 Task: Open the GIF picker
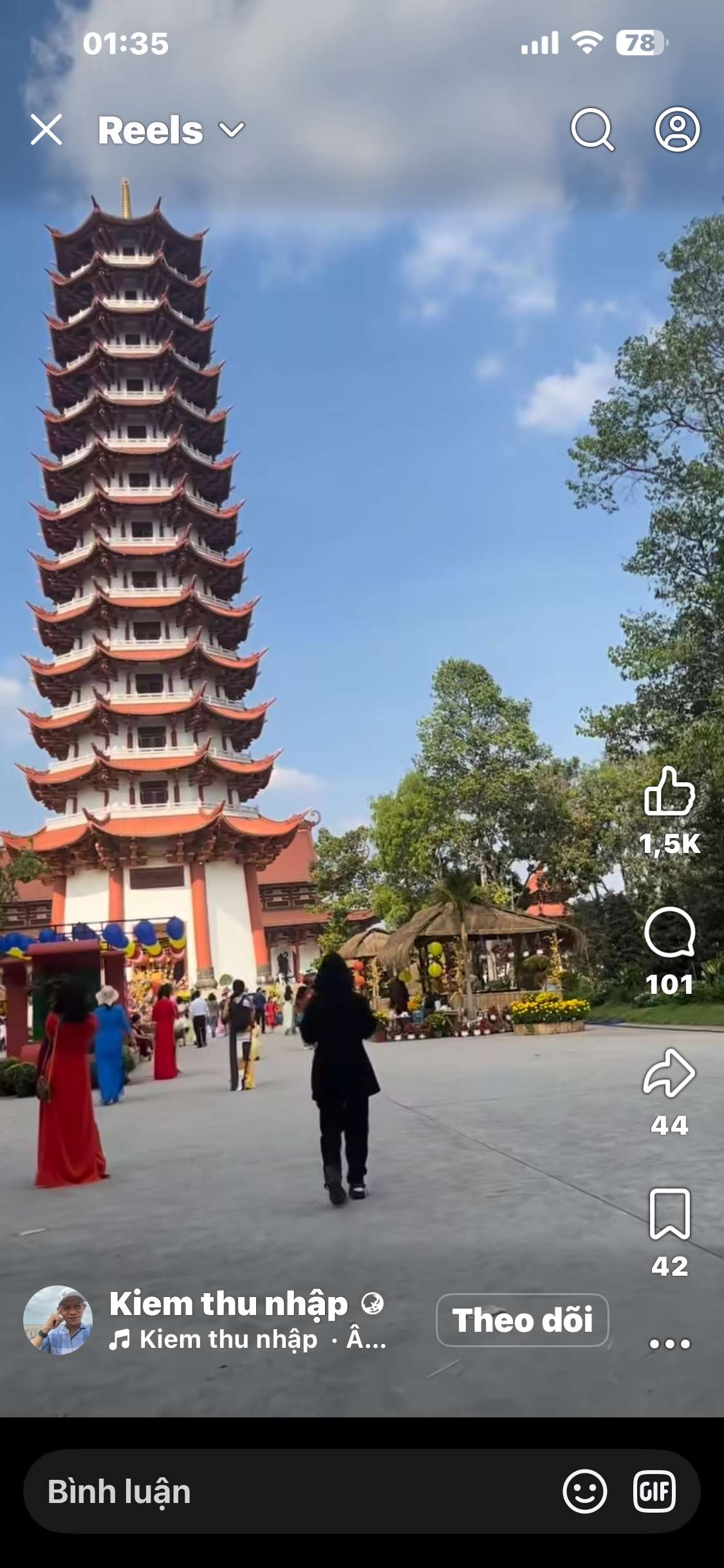tap(654, 1491)
